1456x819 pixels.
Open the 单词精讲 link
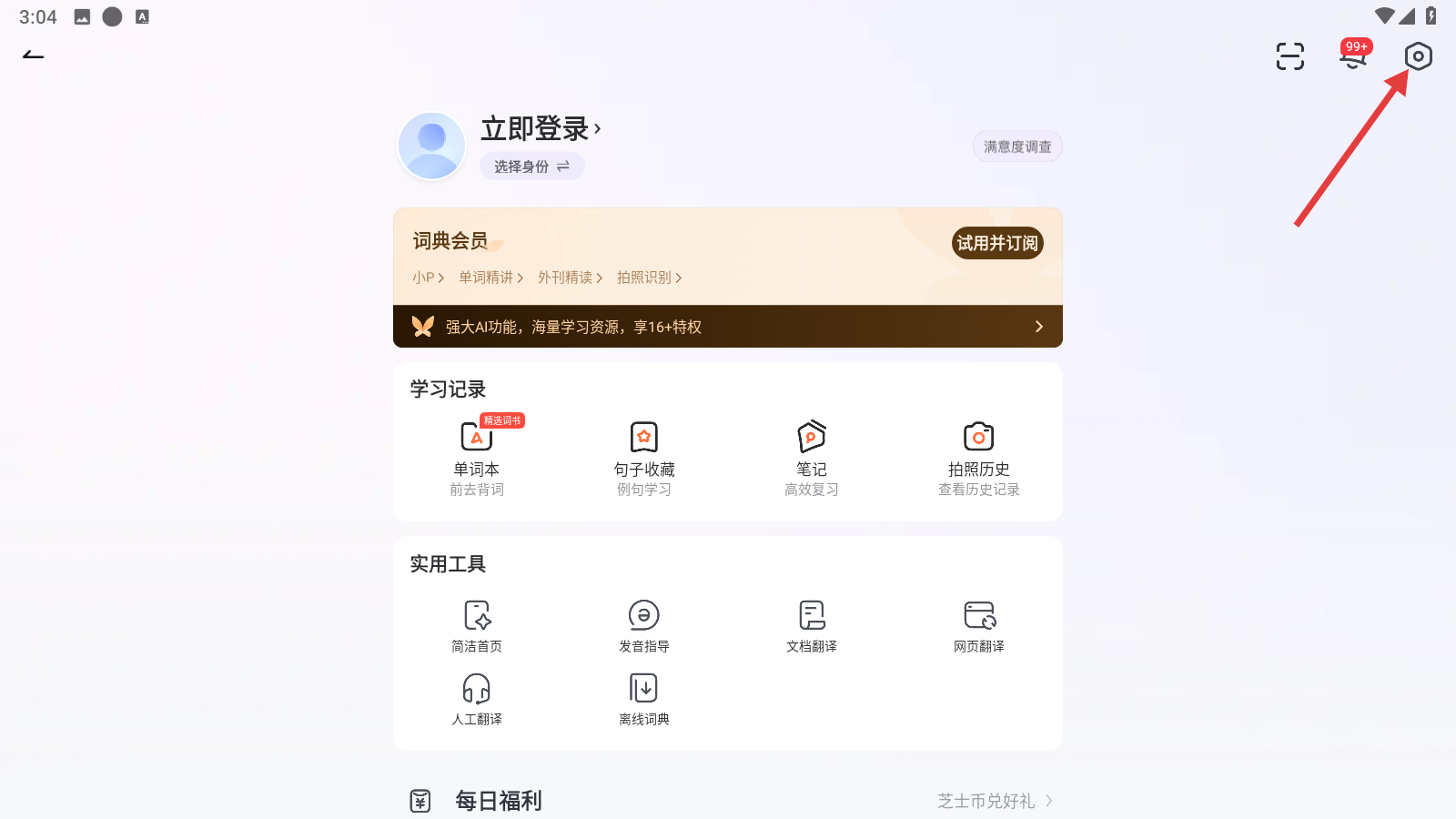490,278
